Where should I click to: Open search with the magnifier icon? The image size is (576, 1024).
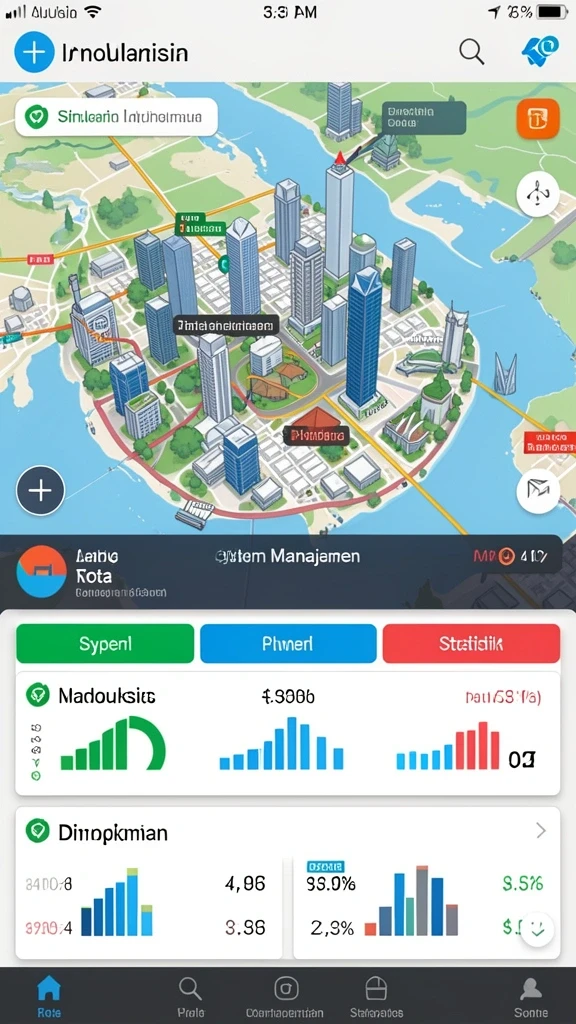[x=472, y=52]
